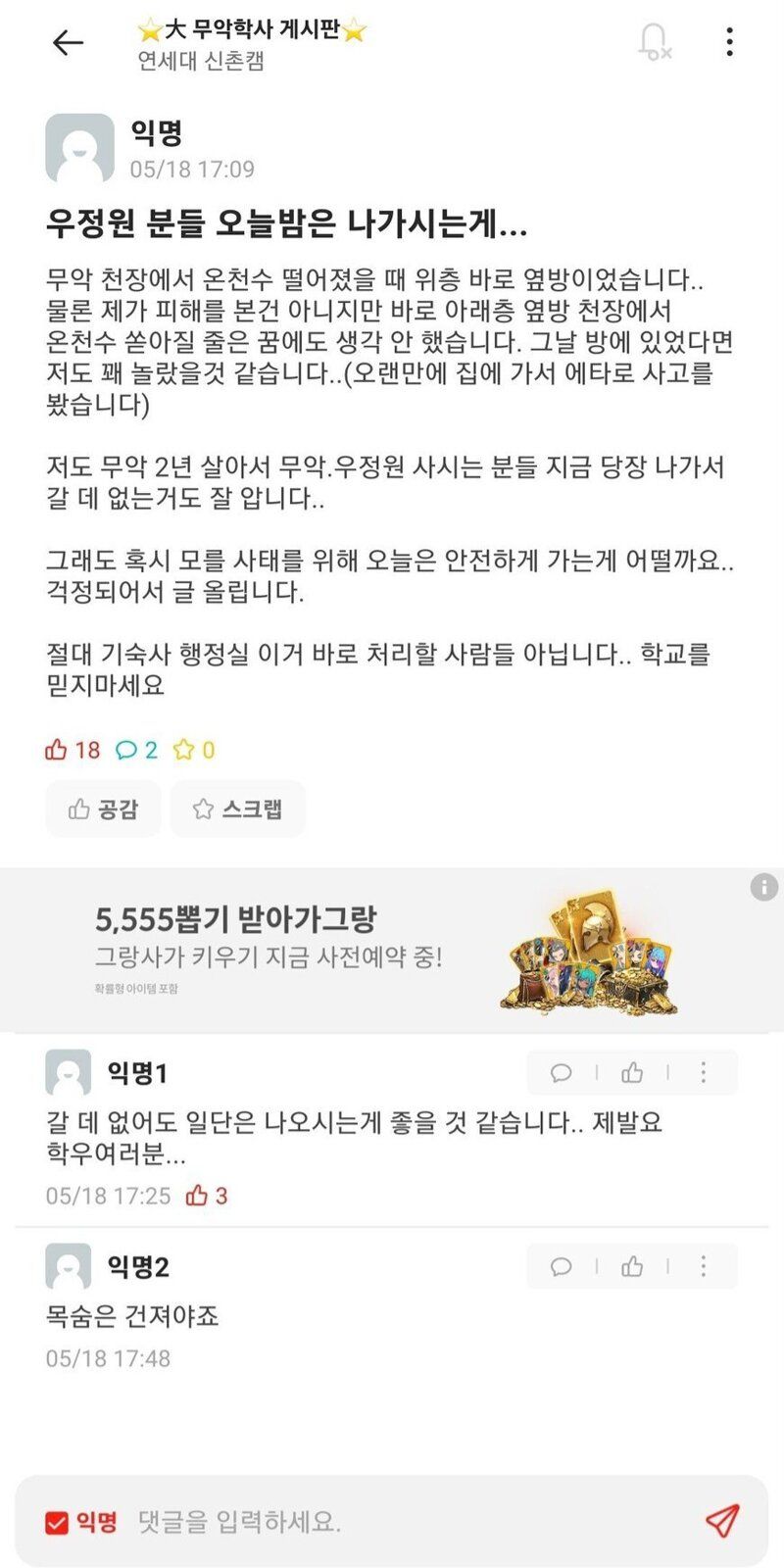The height and width of the screenshot is (1568, 784).
Task: Like 익명1's comment
Action: tap(632, 1073)
